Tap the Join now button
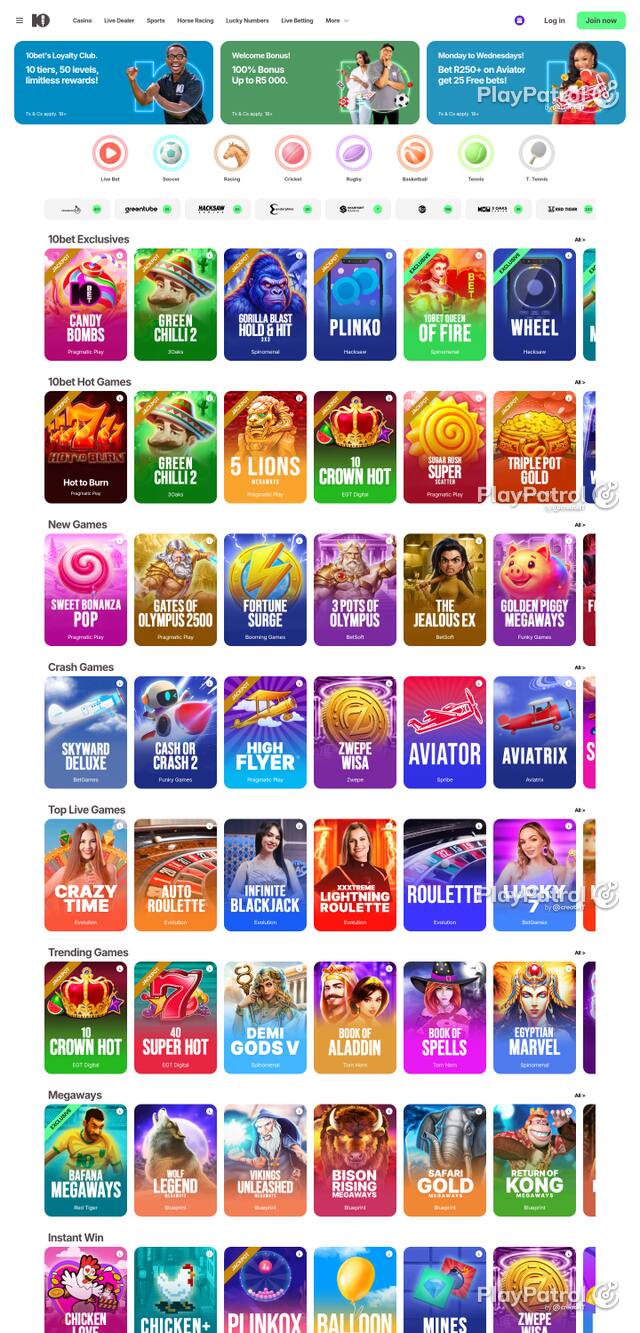Screen dimensions: 640x1333 point(601,20)
